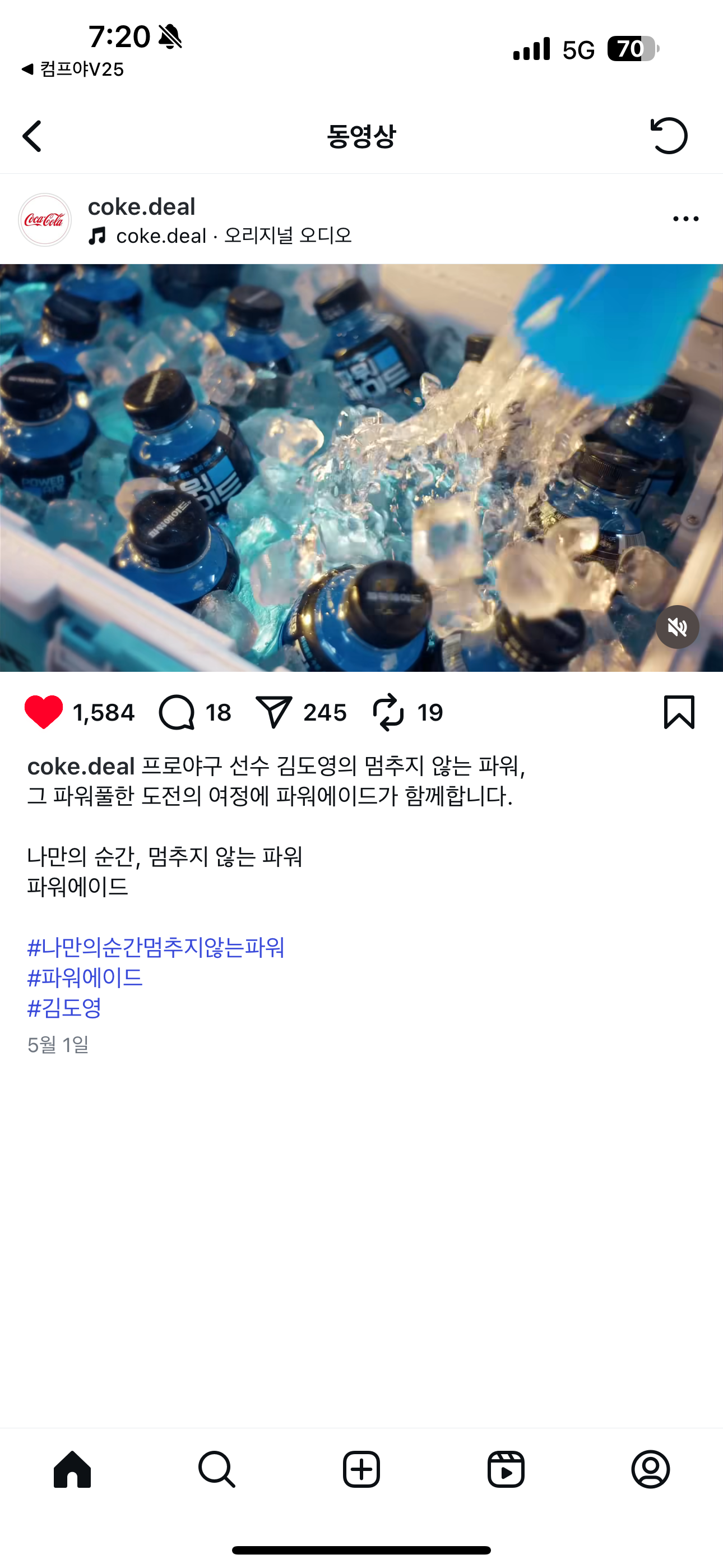723x1568 pixels.
Task: Switch to the Search tab
Action: point(217,1469)
